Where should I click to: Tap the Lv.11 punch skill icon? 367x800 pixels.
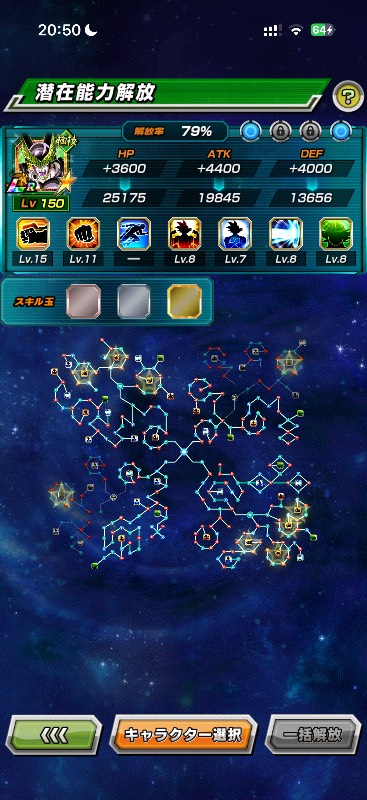pyautogui.click(x=83, y=234)
